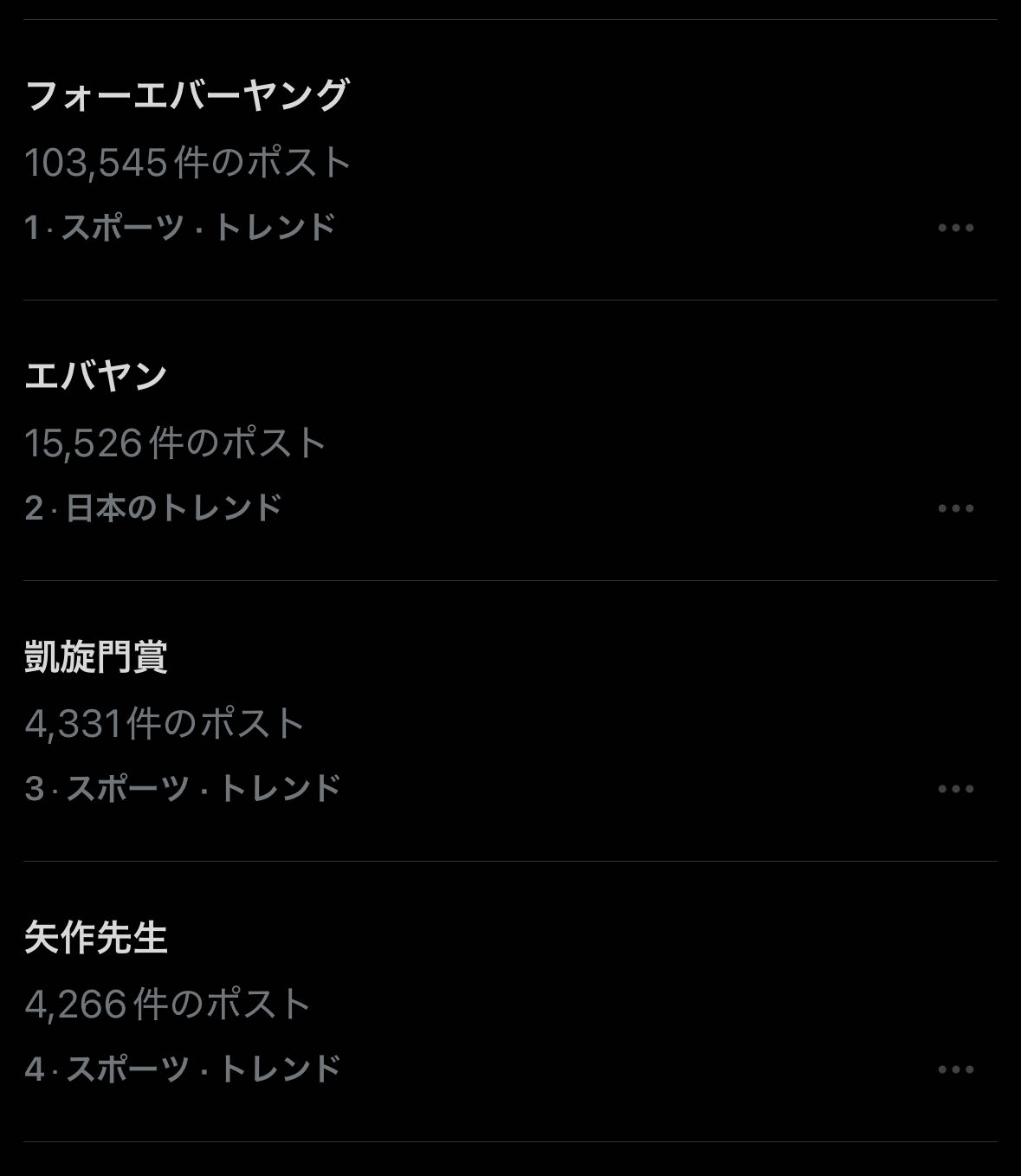This screenshot has height=1176, width=1021.
Task: Open the 矢作先生 trending topic
Action: tap(95, 938)
